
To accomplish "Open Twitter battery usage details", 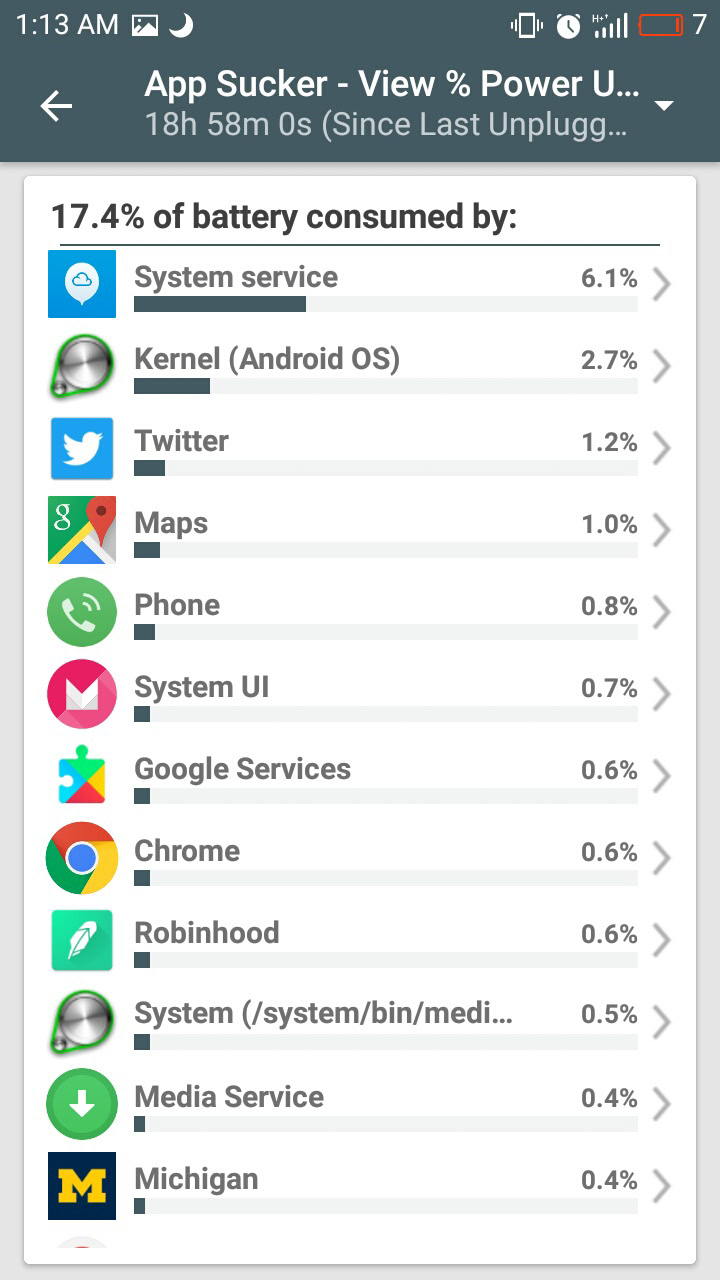I will click(x=360, y=449).
